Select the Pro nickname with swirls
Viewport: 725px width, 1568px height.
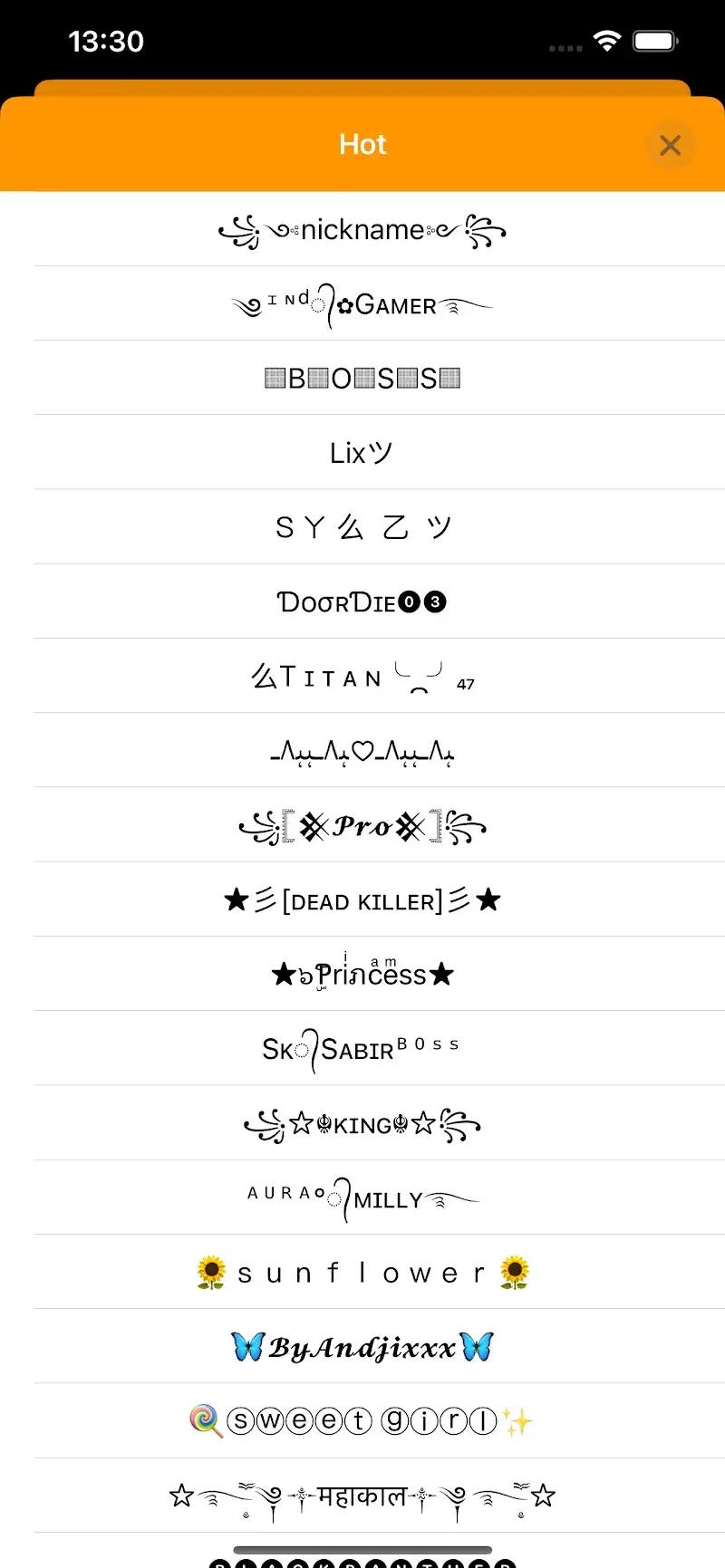362,825
